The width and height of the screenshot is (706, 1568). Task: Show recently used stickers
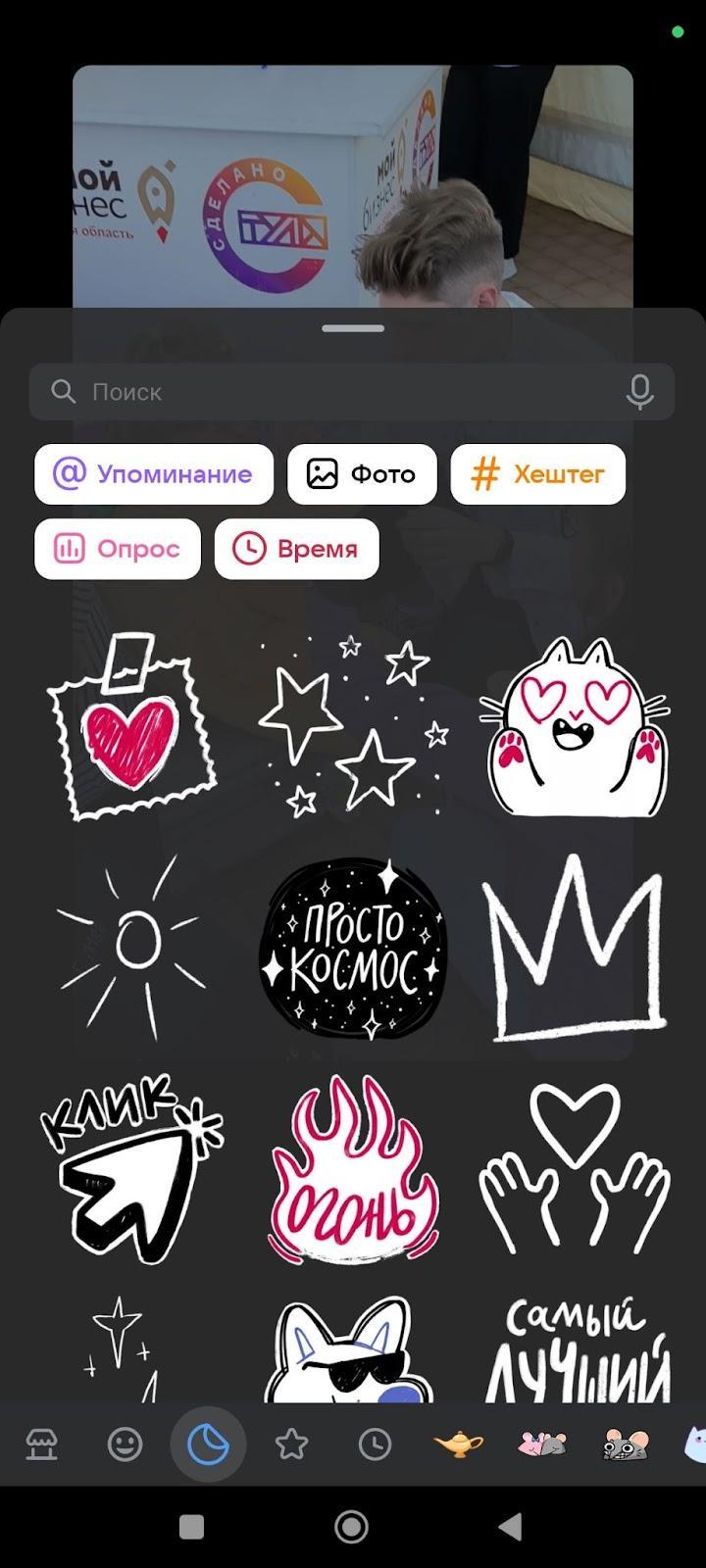[x=375, y=1445]
